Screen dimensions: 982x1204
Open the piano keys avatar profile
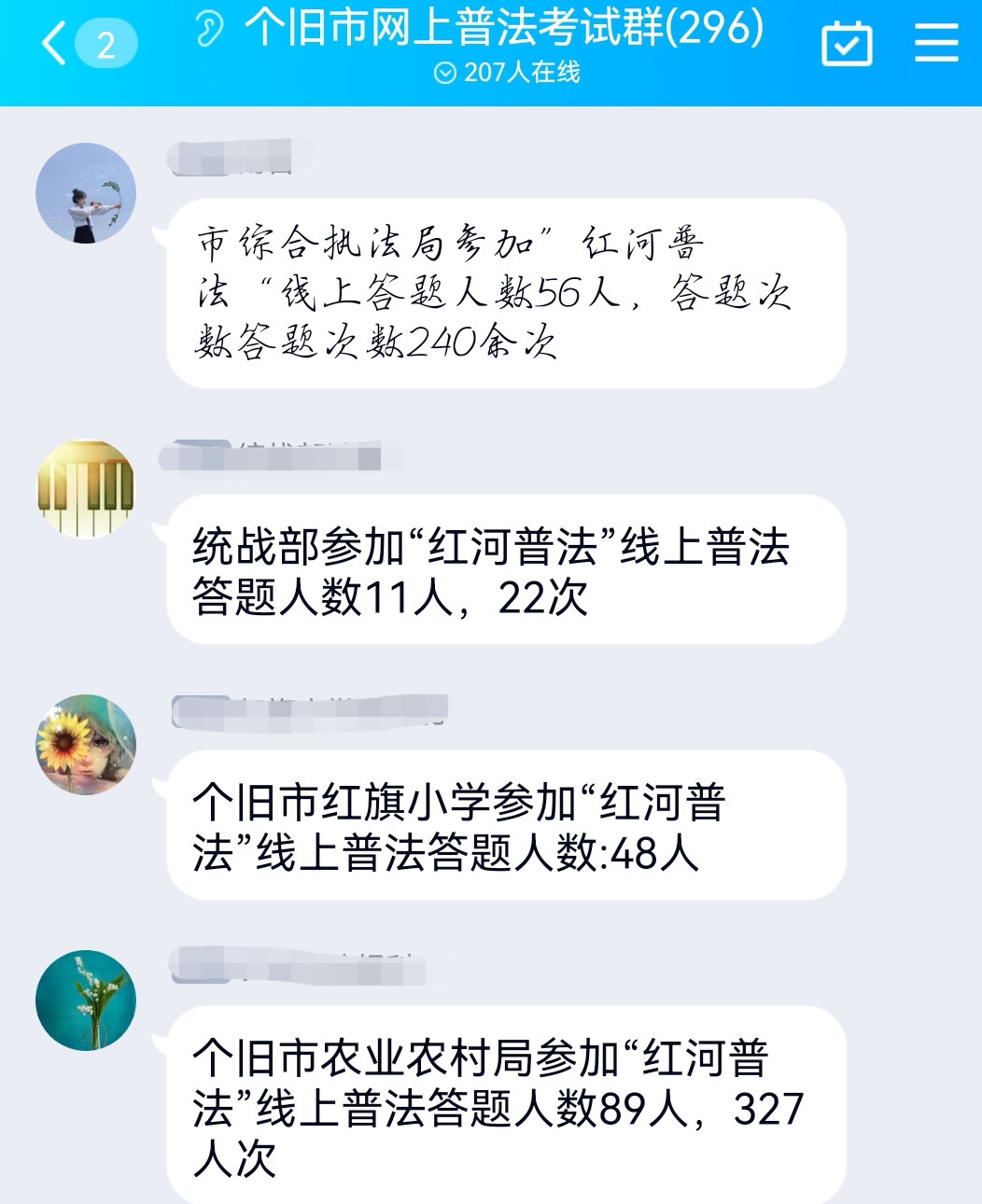coord(86,489)
